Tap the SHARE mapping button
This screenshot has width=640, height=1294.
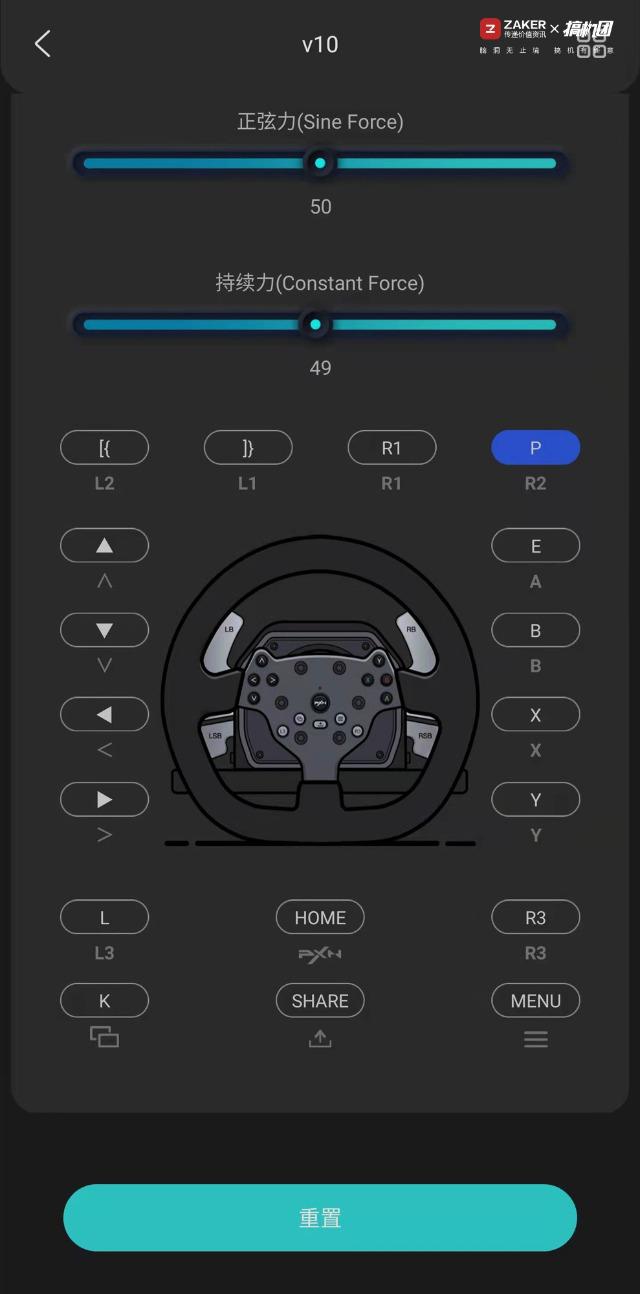[x=320, y=1000]
